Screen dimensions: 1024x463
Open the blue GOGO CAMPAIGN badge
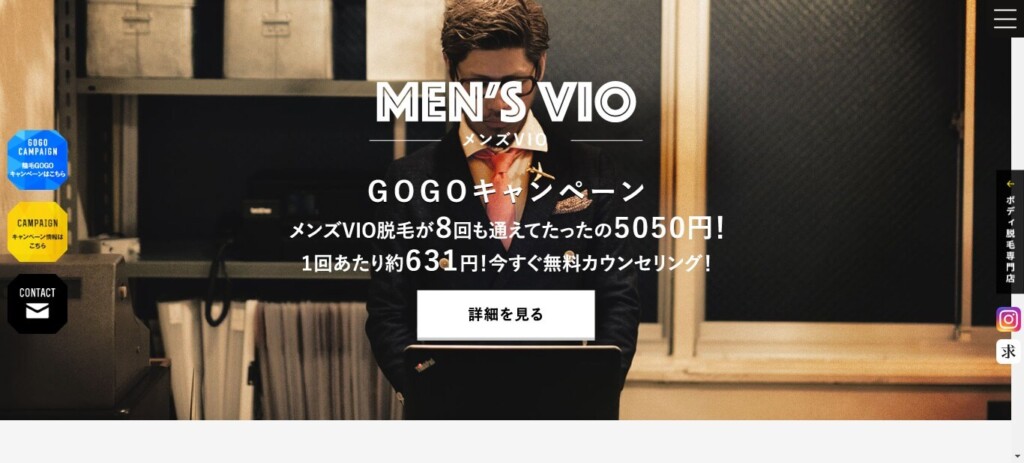(x=38, y=160)
